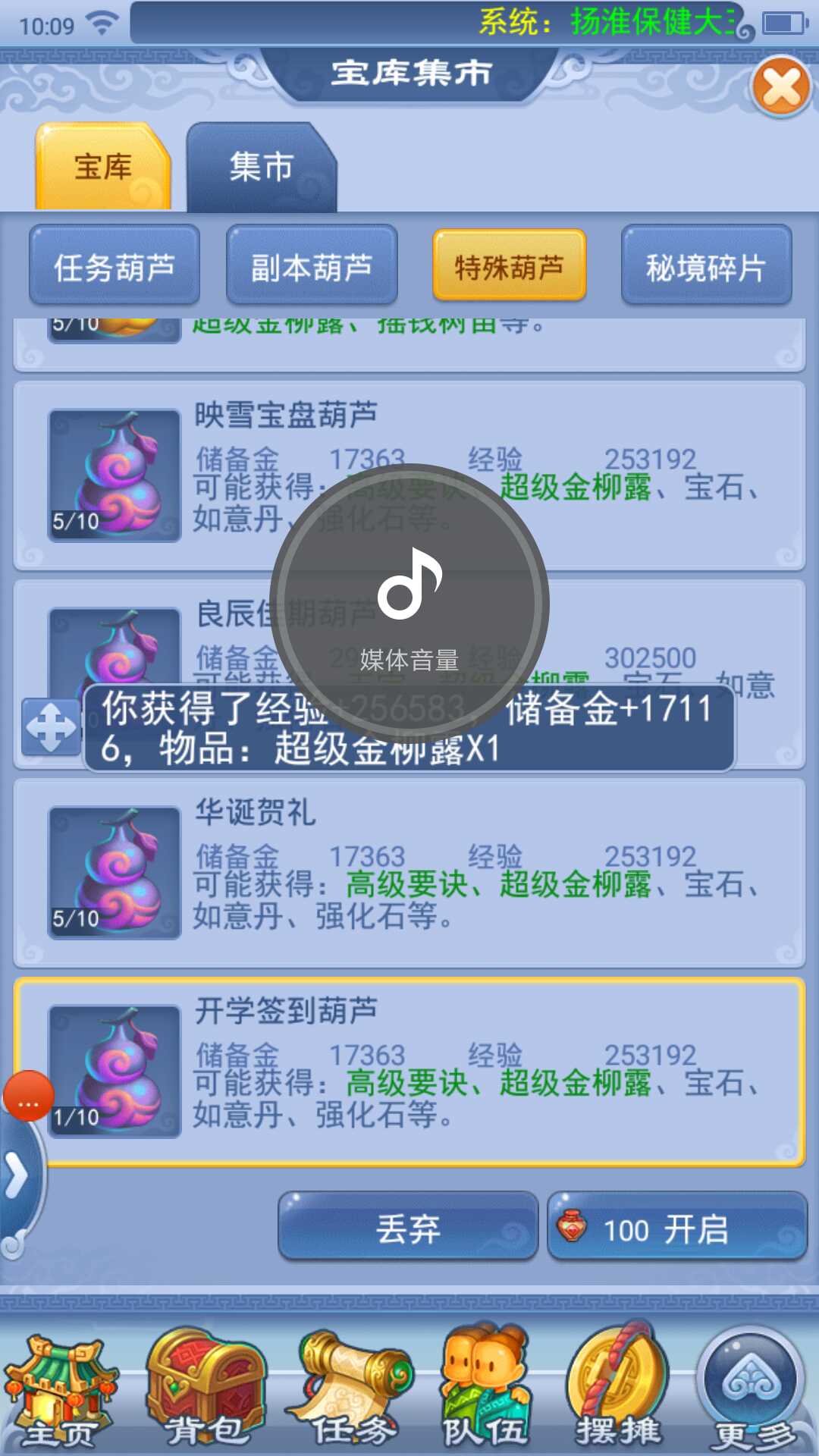819x1456 pixels.
Task: Open the 背包 backpack
Action: [205, 1392]
